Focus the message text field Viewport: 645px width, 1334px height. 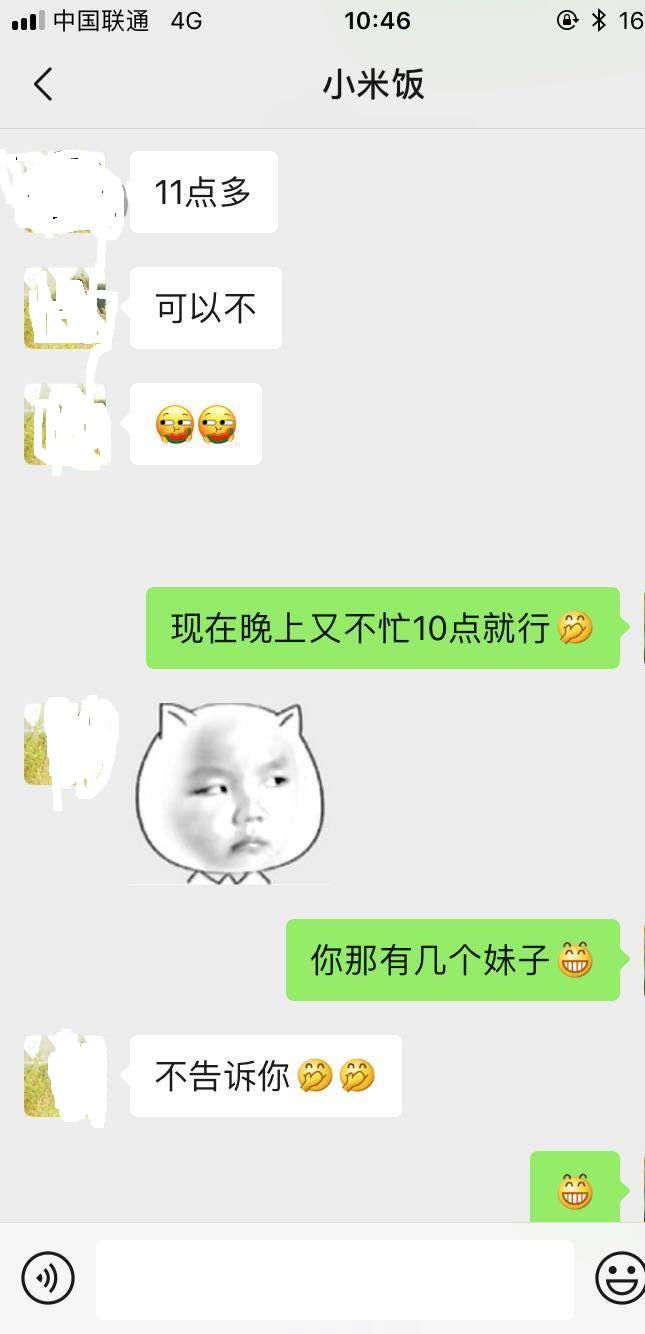pos(334,1279)
